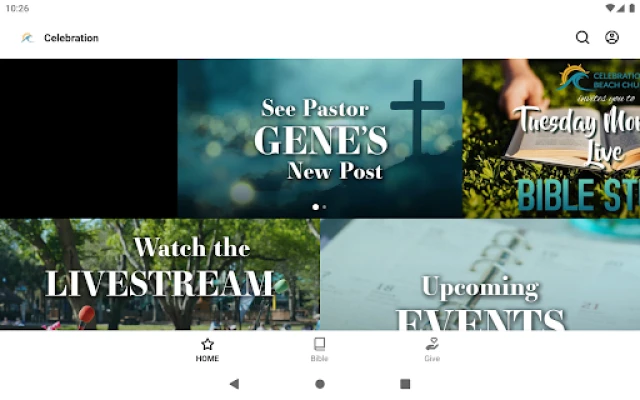This screenshot has height=400, width=640.
Task: Select the Home tab
Action: (207, 349)
